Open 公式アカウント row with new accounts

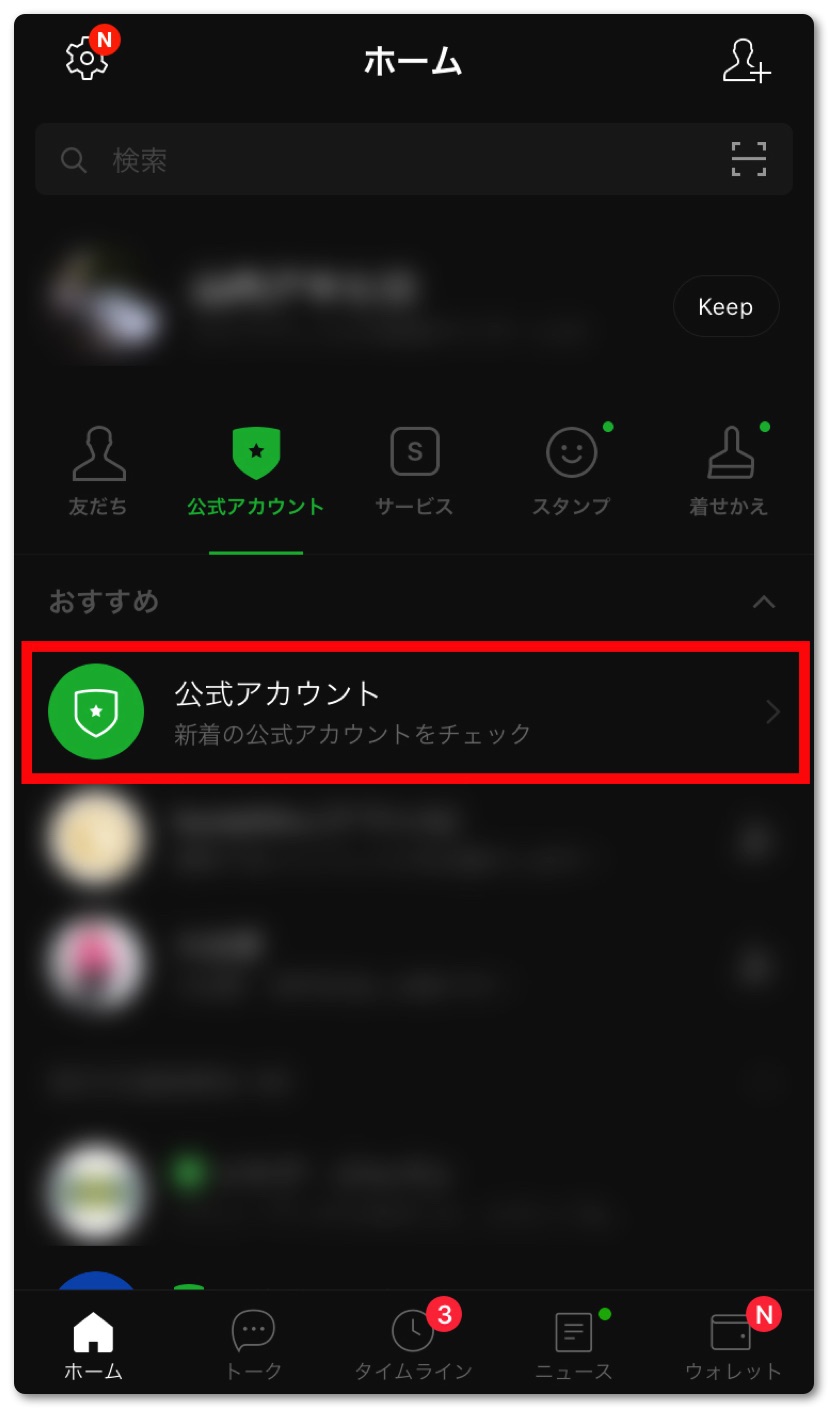coord(414,712)
